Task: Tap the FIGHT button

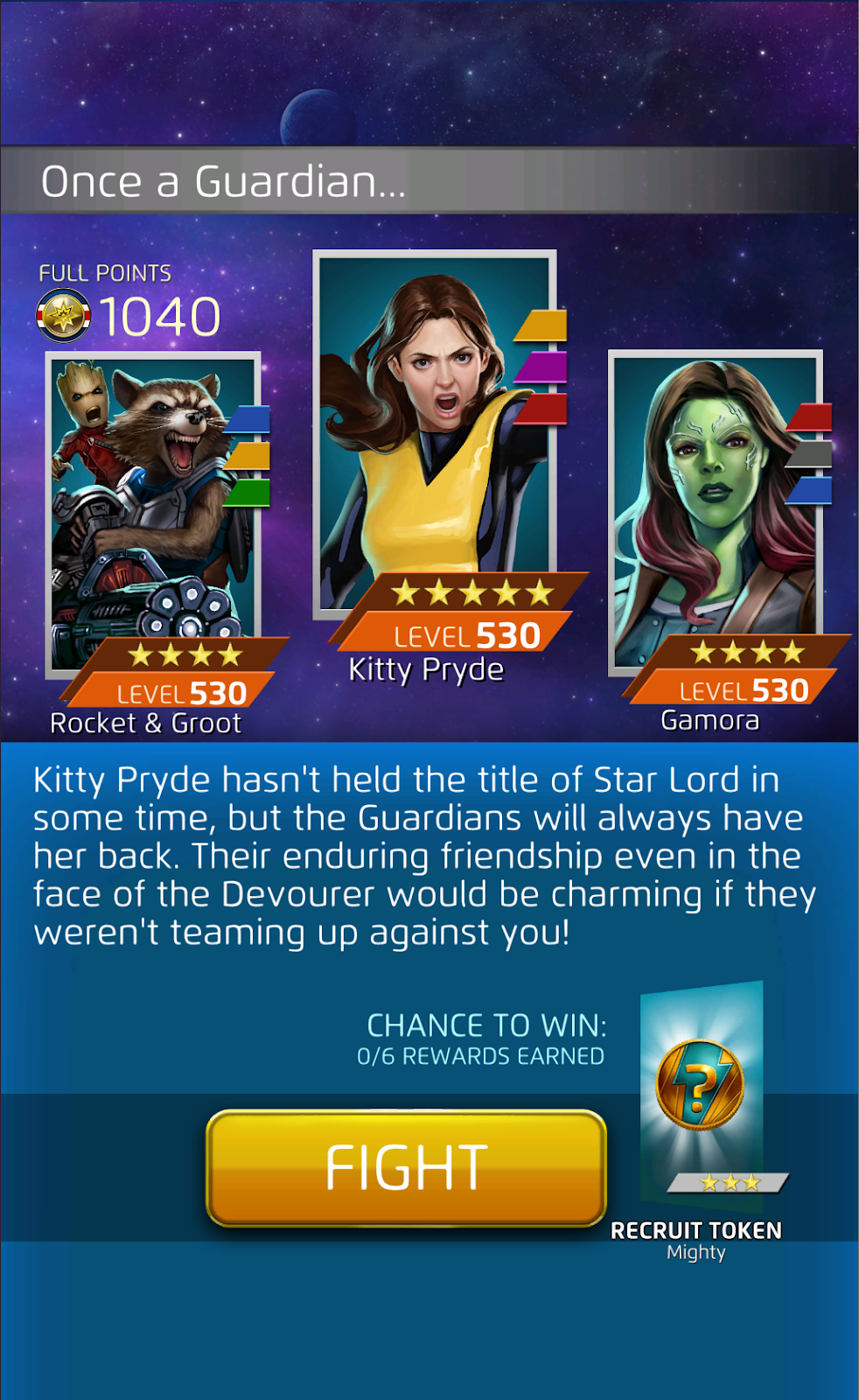Action: [x=406, y=1167]
